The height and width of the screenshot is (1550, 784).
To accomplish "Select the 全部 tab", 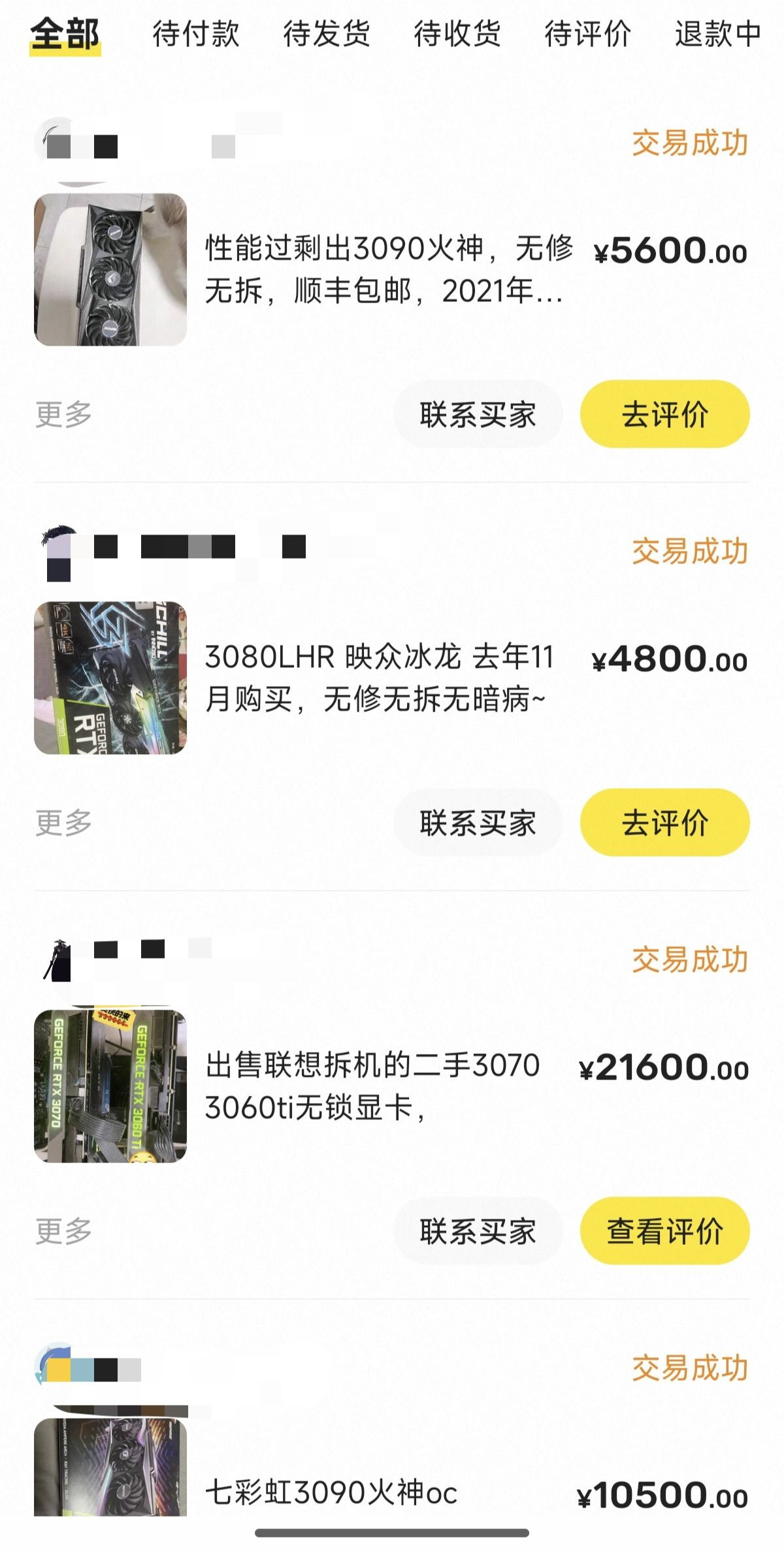I will coord(65,34).
